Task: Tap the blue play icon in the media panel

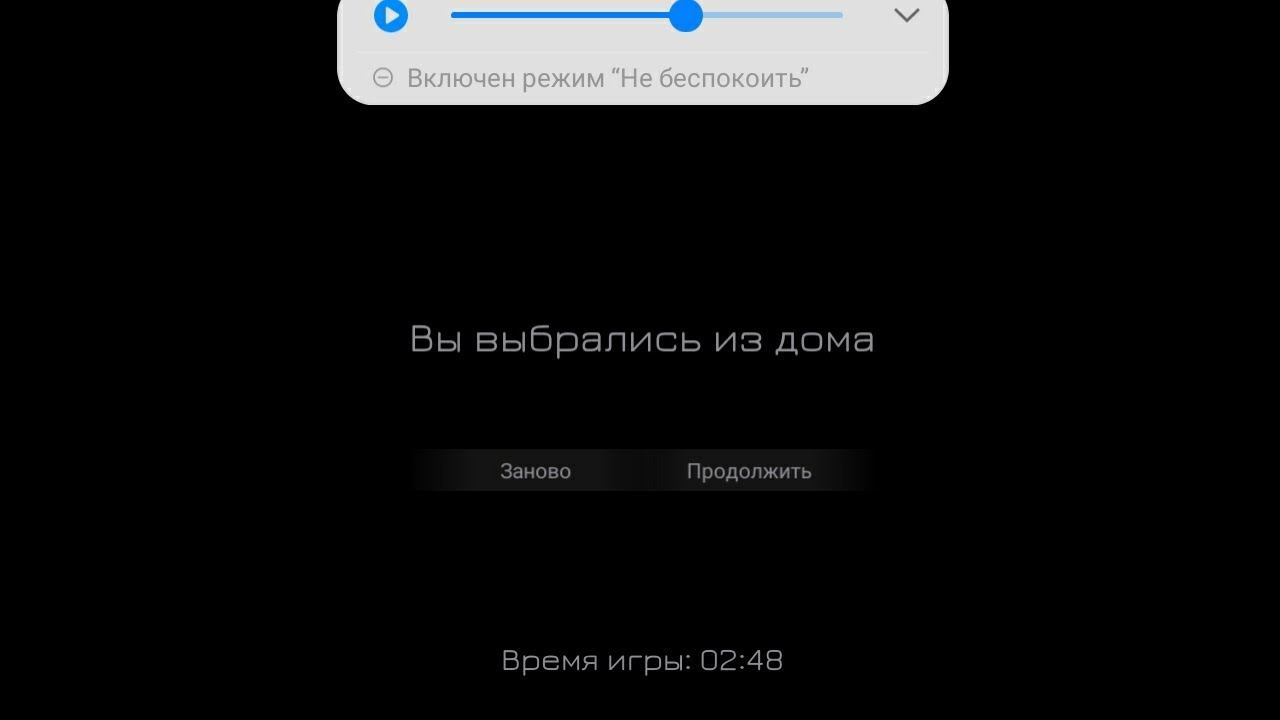Action: tap(391, 16)
